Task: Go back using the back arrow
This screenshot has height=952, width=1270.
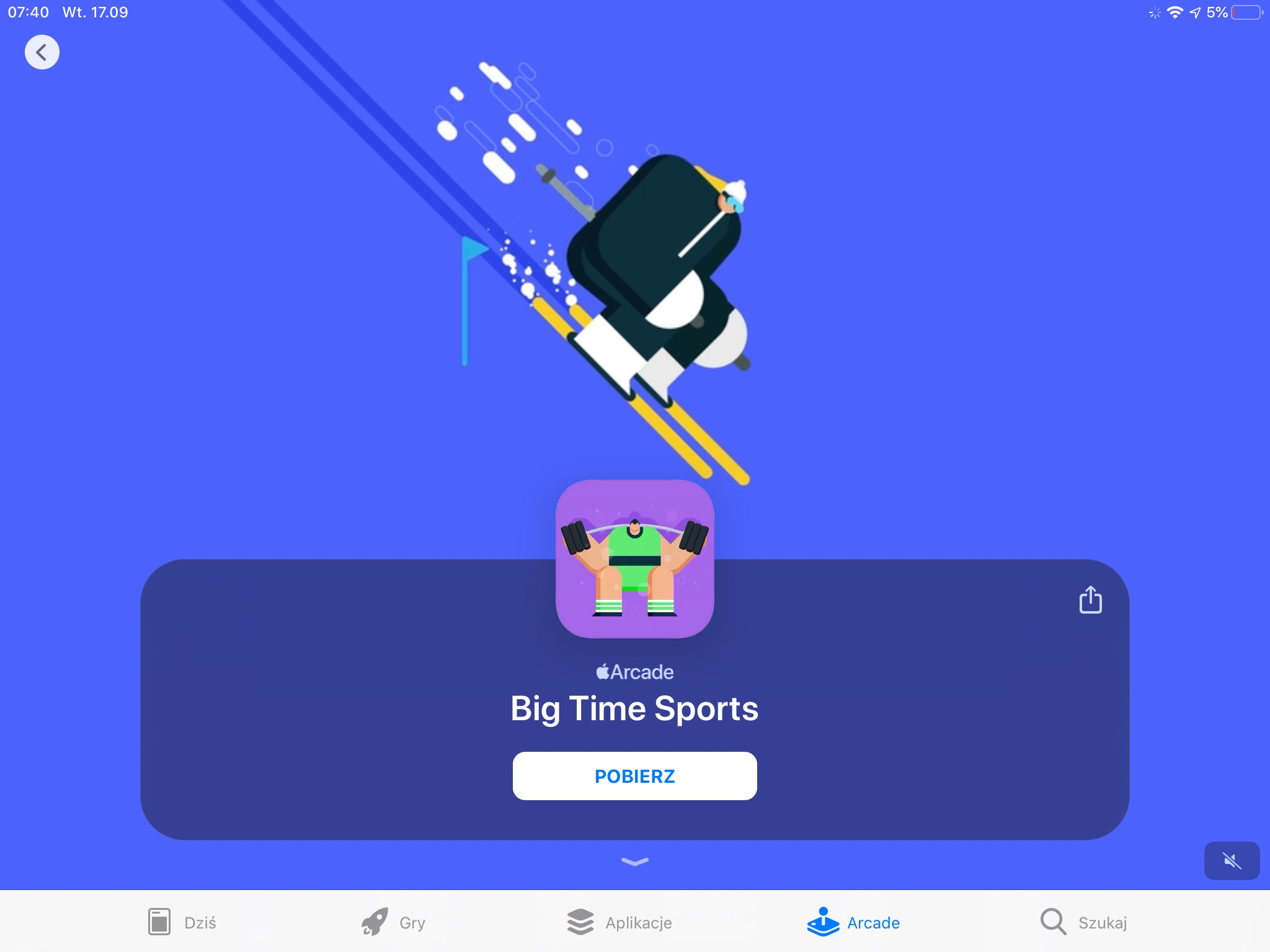Action: pos(42,52)
